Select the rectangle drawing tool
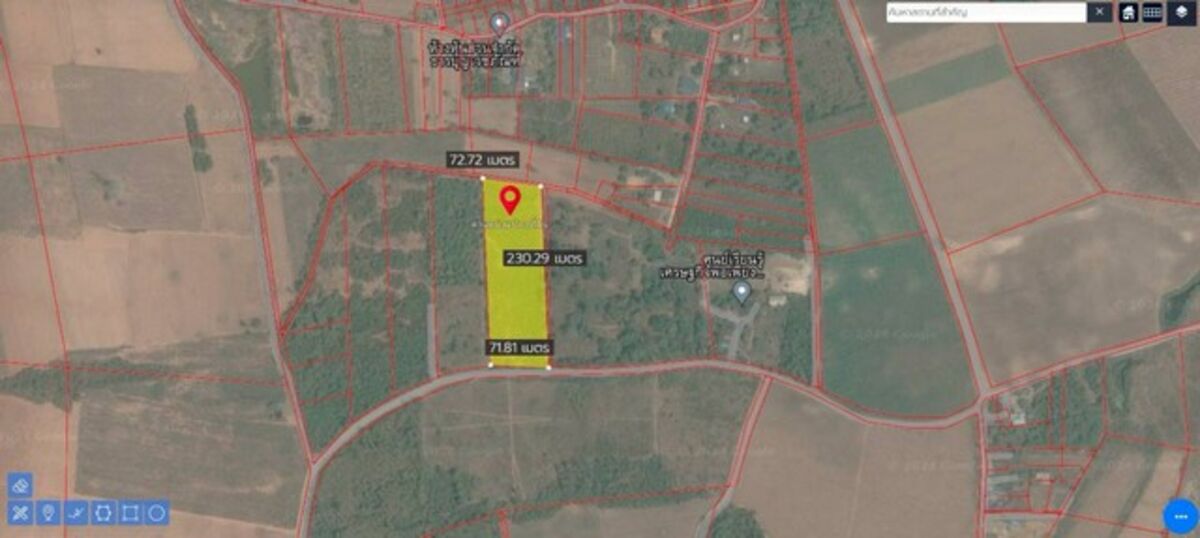The height and width of the screenshot is (538, 1200). (x=130, y=513)
